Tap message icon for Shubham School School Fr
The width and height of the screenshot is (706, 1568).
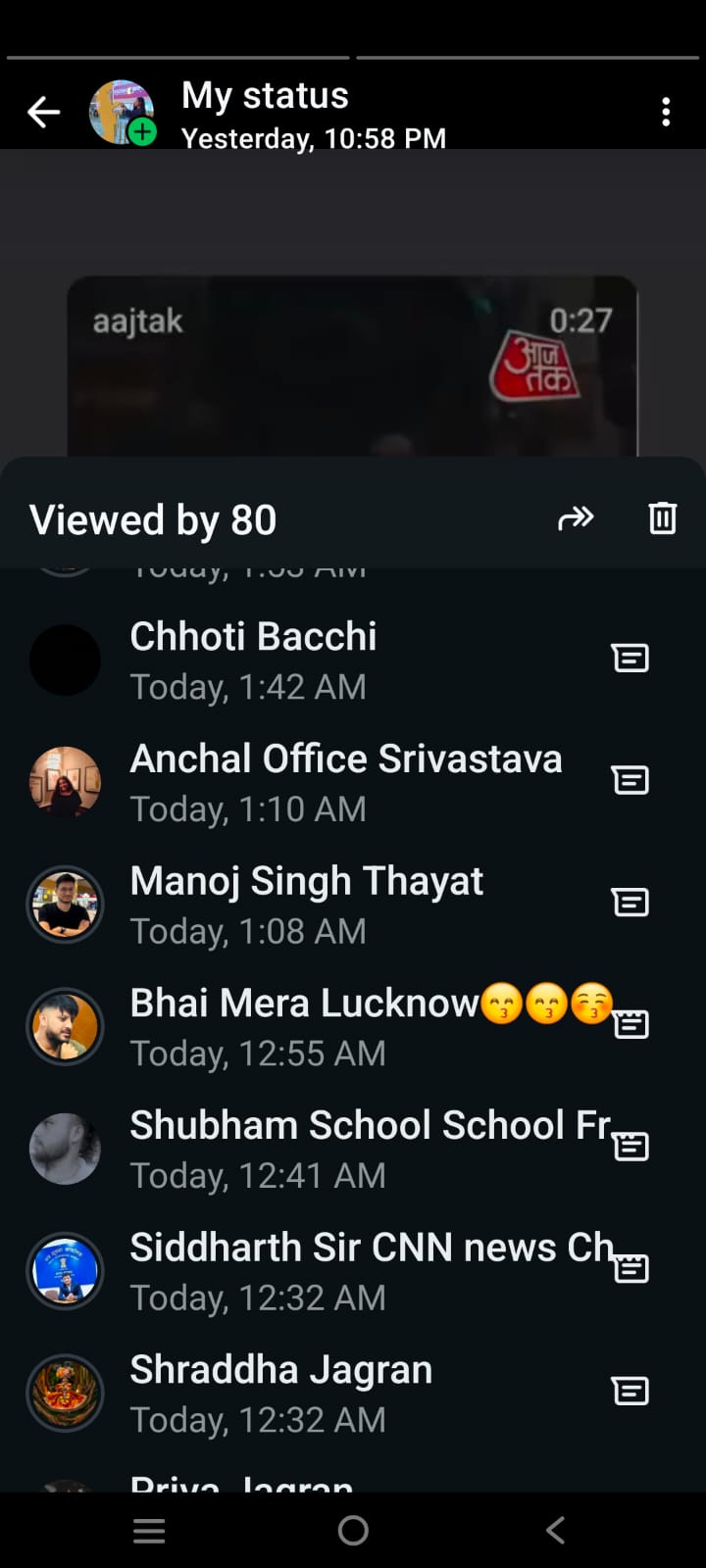click(x=630, y=1145)
